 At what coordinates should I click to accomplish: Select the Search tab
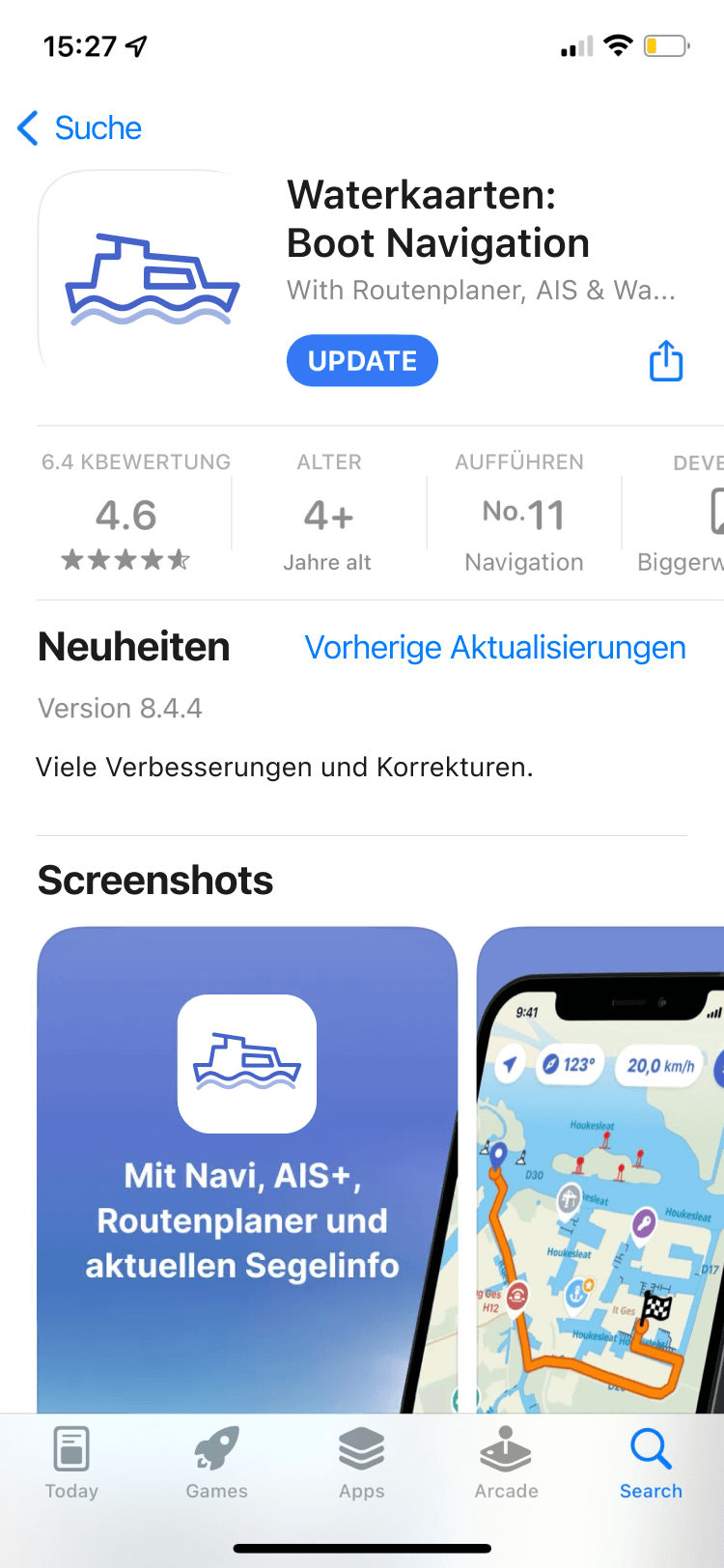[651, 1462]
